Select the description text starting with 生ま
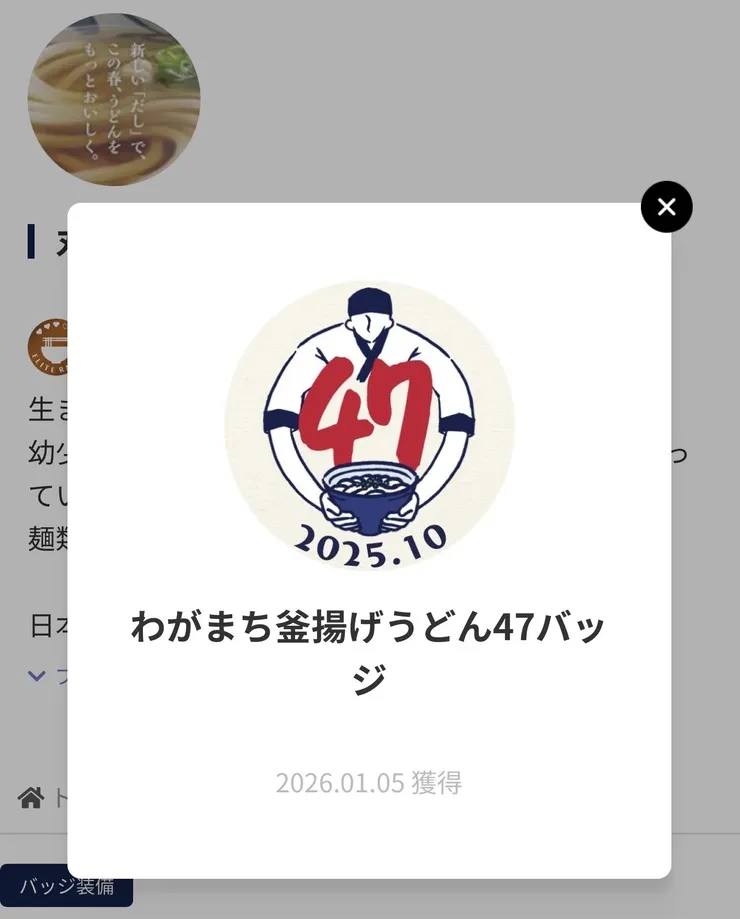Image resolution: width=740 pixels, height=919 pixels. coord(40,406)
